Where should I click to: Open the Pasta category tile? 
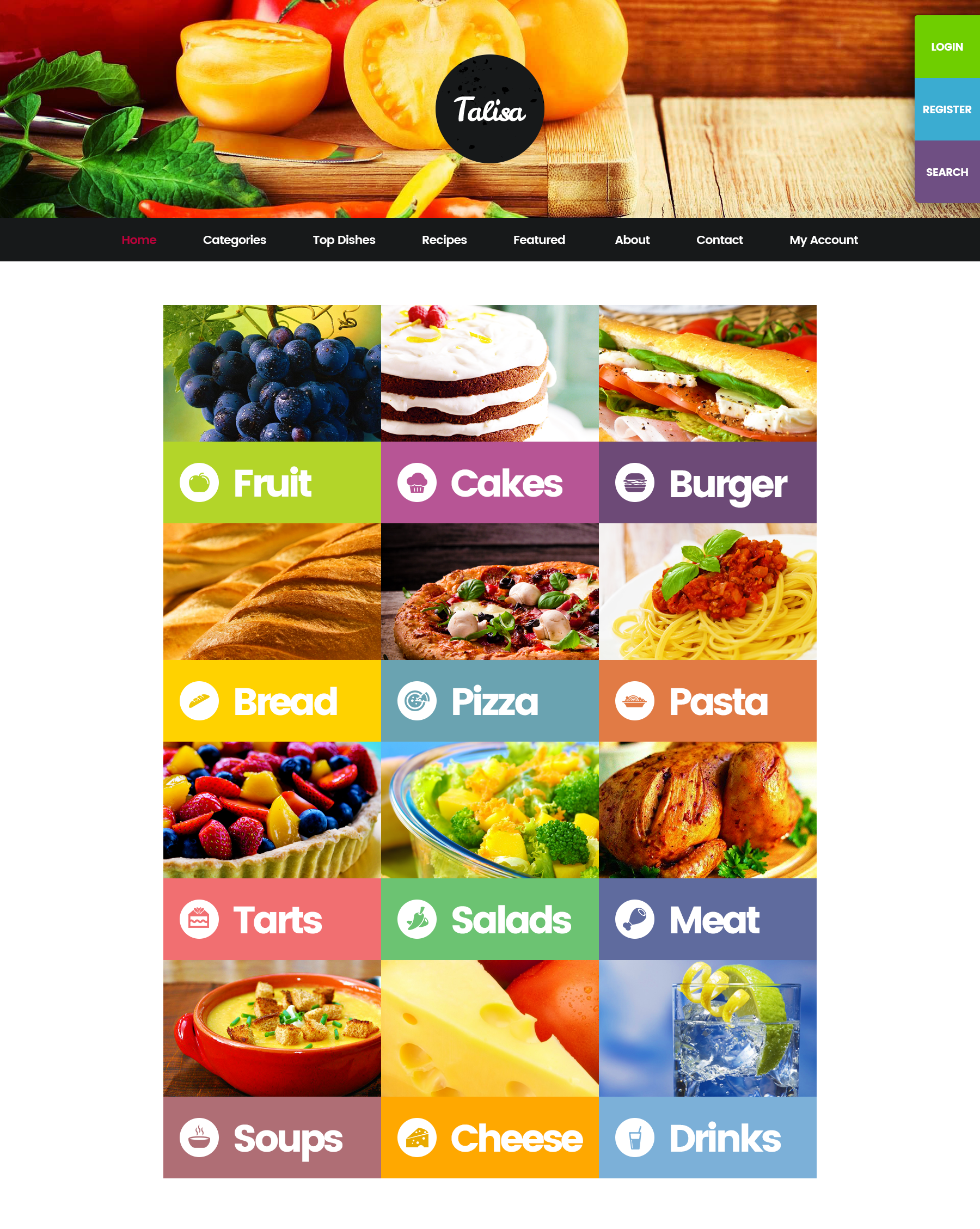click(x=707, y=701)
